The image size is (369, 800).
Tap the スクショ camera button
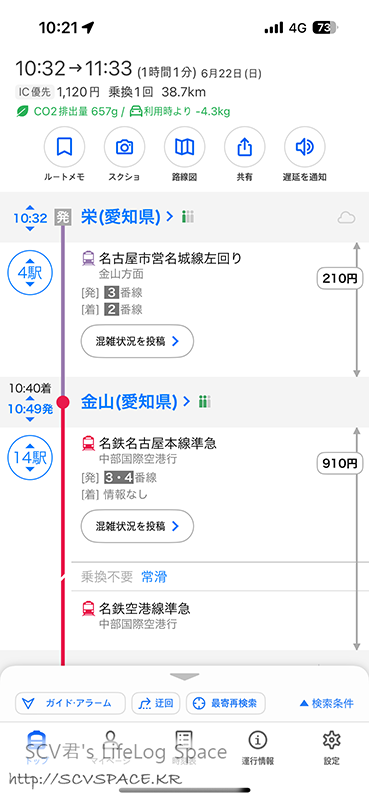124,147
